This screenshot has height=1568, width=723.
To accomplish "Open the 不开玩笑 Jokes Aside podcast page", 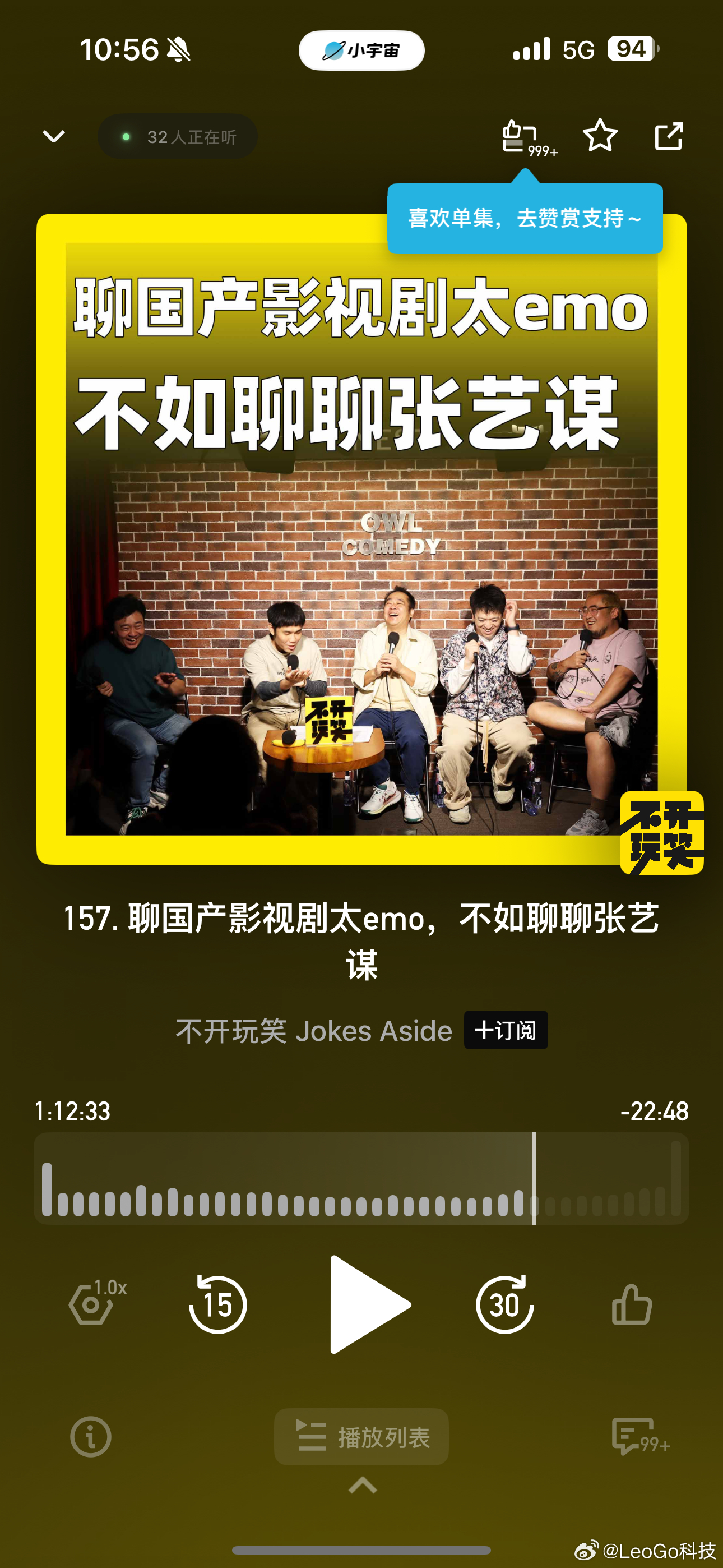I will [x=312, y=1031].
